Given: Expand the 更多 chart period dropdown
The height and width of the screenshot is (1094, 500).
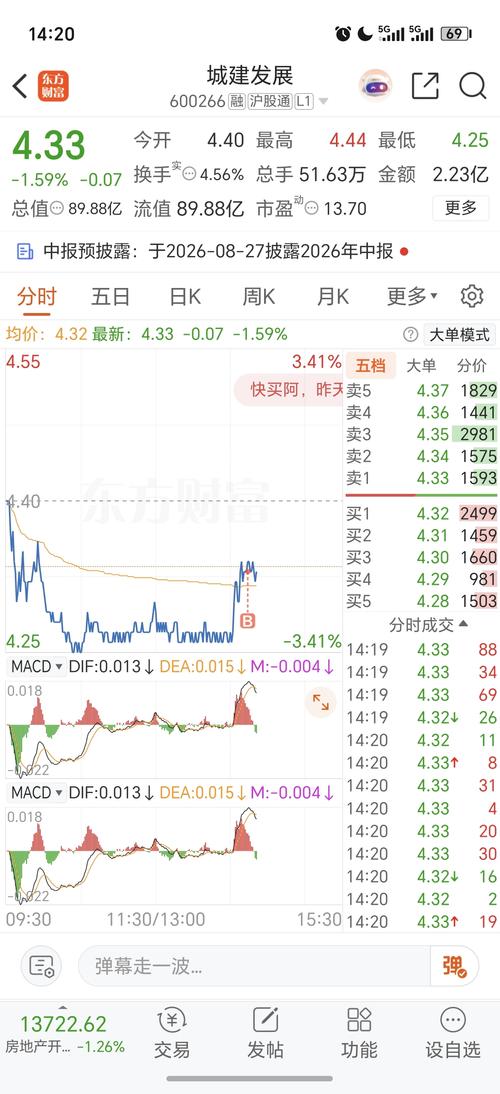Looking at the screenshot, I should click(412, 297).
